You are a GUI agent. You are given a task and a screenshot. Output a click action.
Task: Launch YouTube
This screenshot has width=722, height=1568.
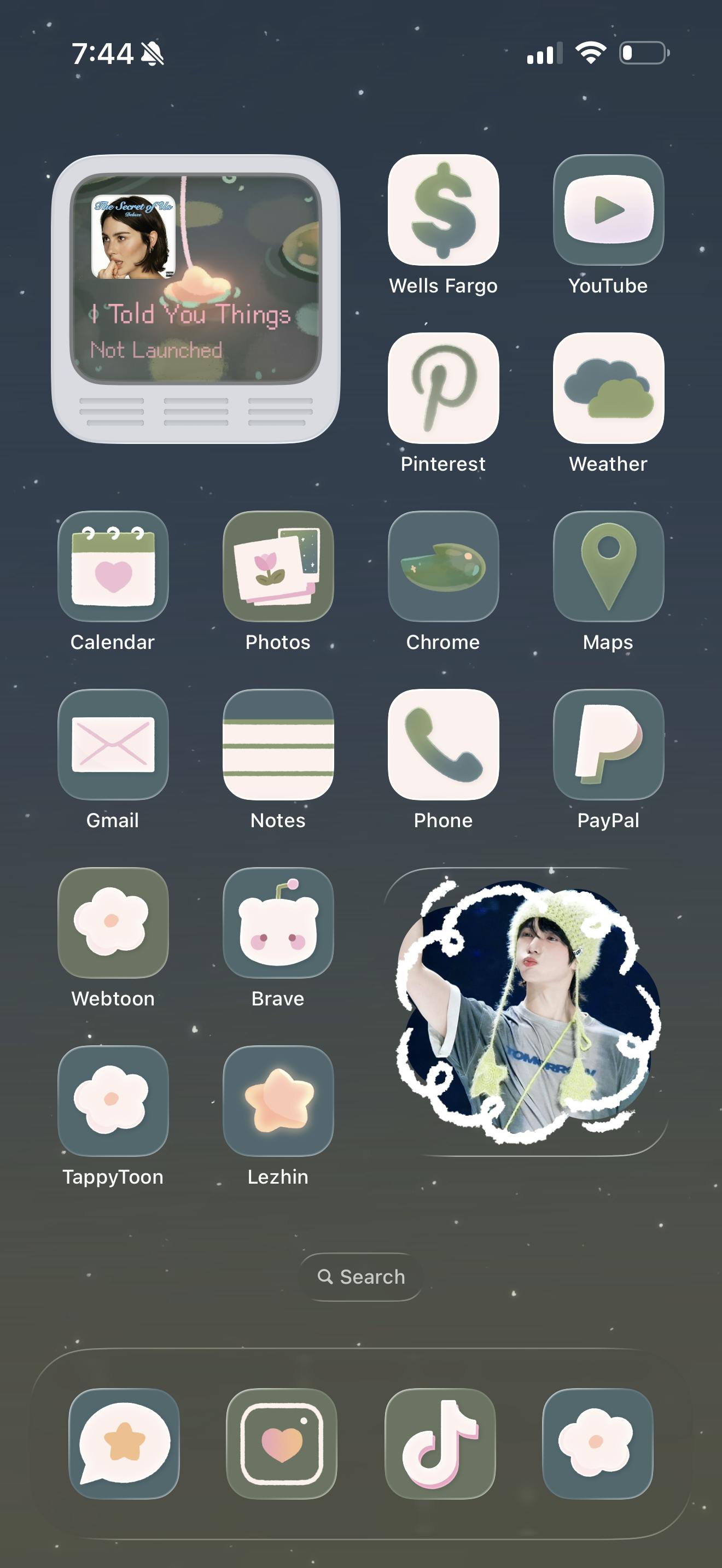608,210
